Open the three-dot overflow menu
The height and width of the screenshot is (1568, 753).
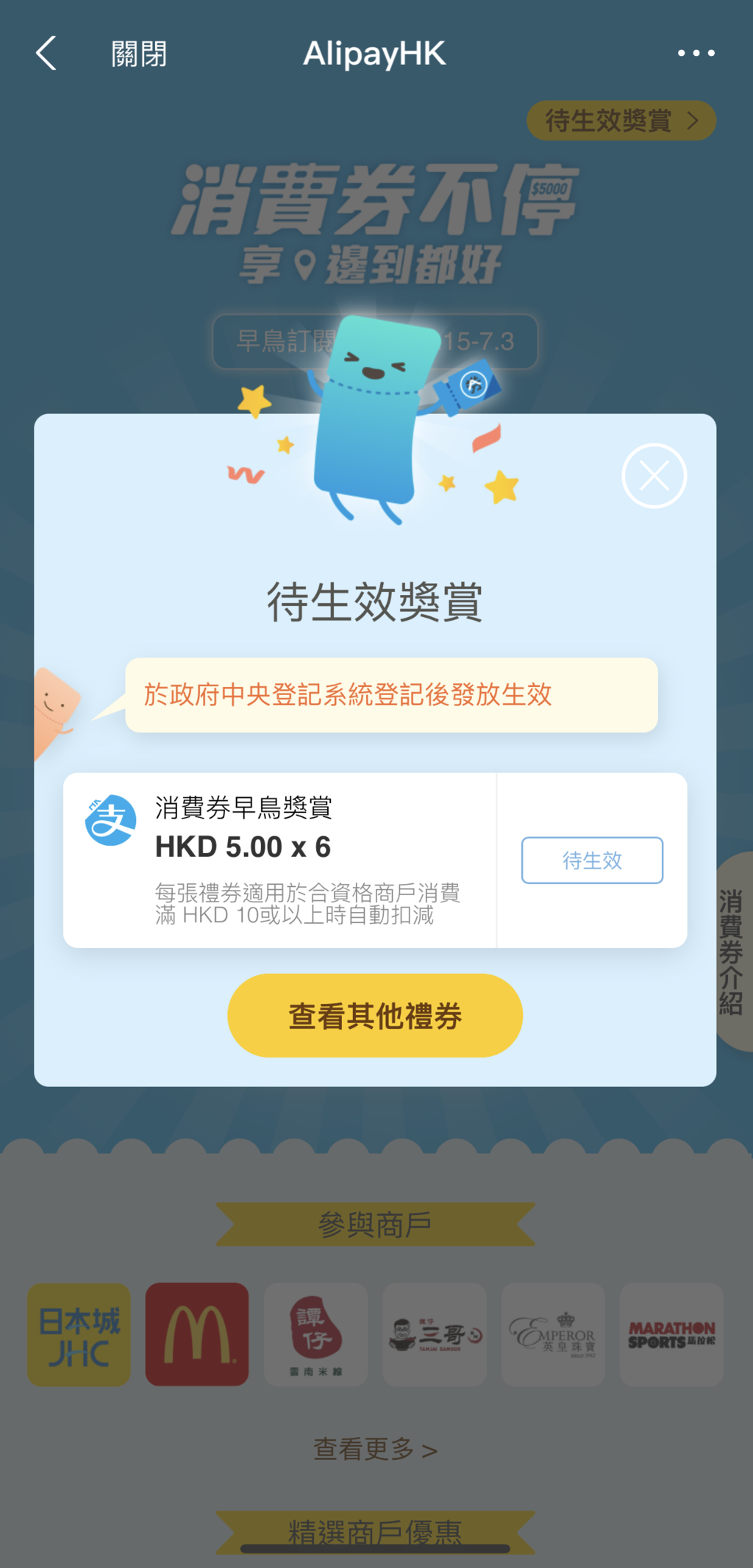tap(696, 53)
